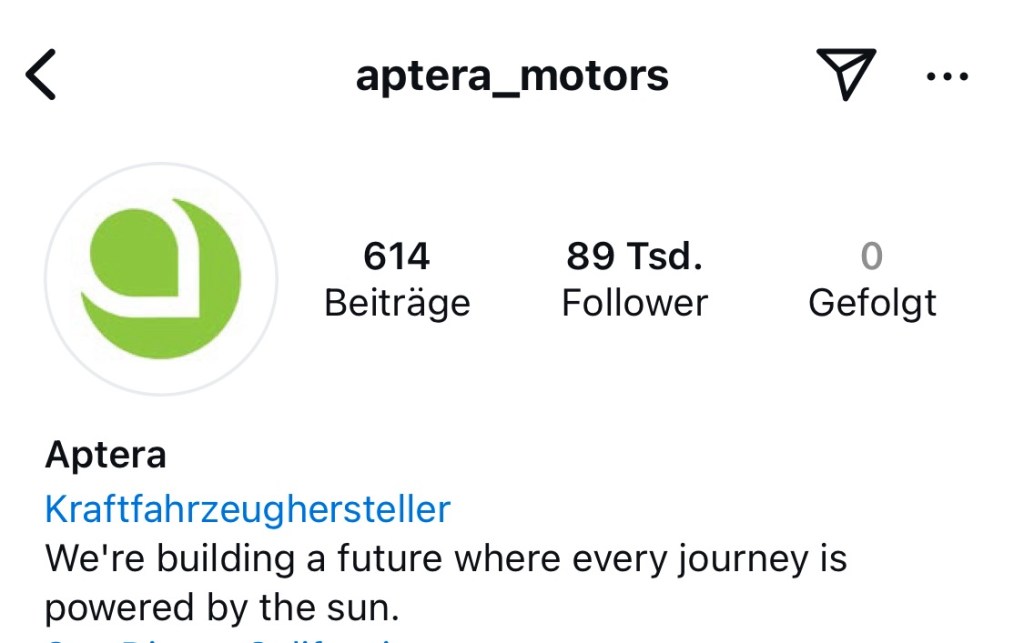Go back using the arrow

click(41, 76)
